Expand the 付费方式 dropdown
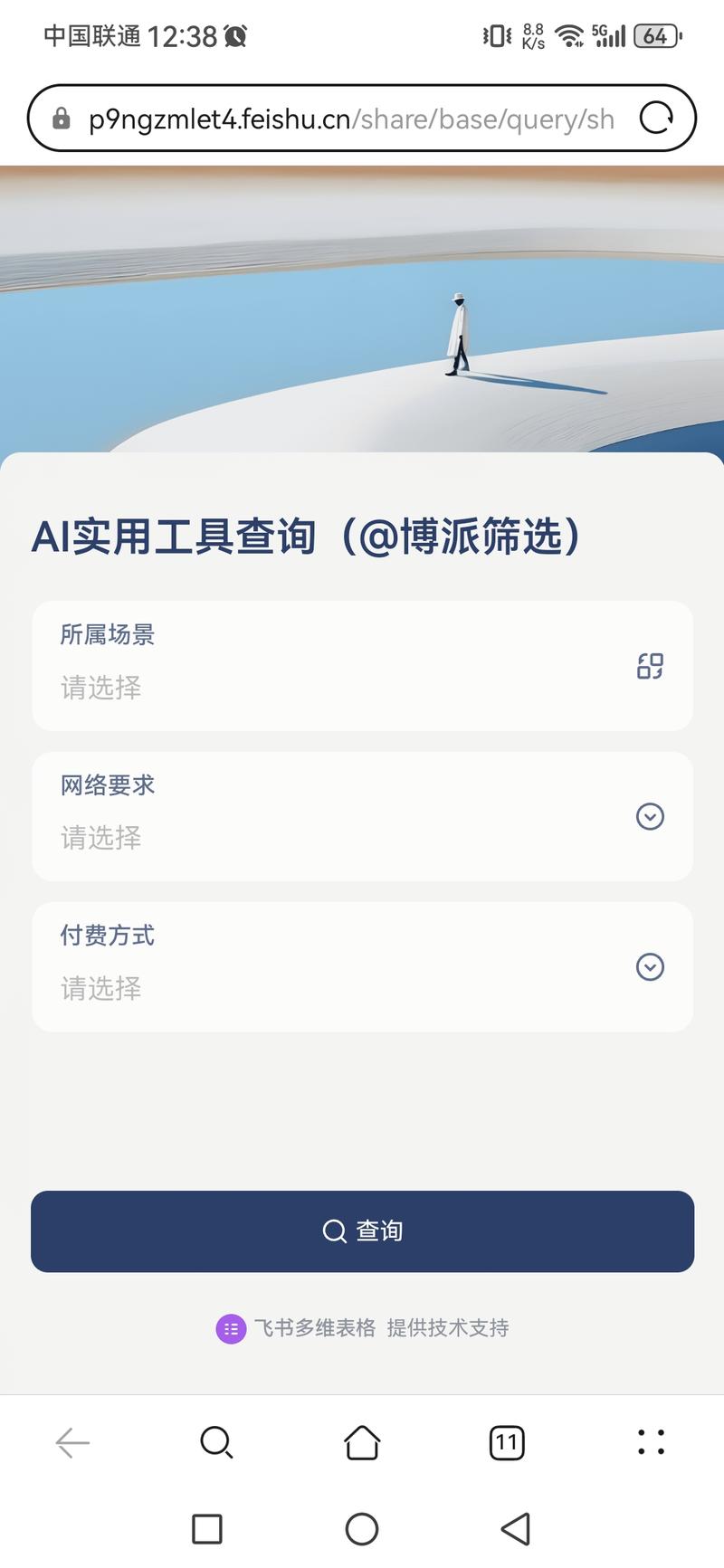Image resolution: width=724 pixels, height=1568 pixels. click(649, 966)
